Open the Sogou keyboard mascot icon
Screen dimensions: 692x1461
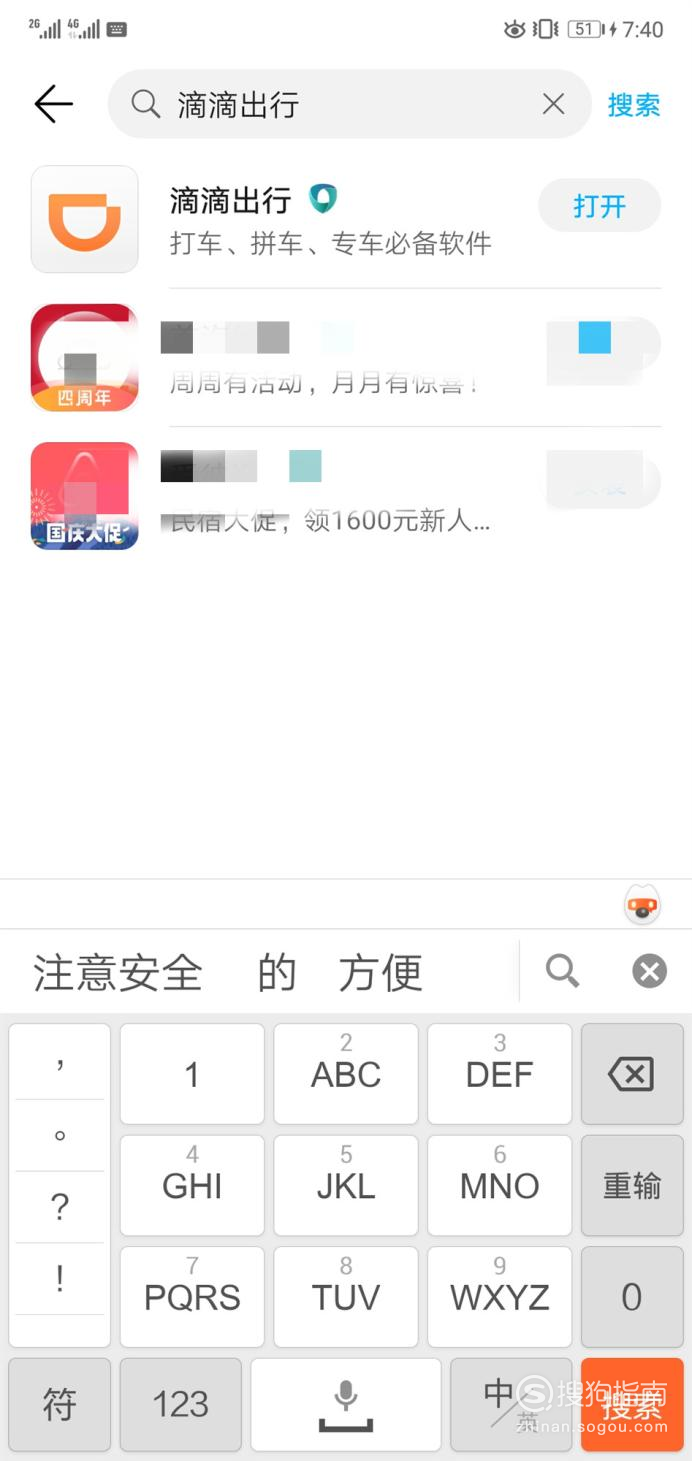(x=642, y=905)
